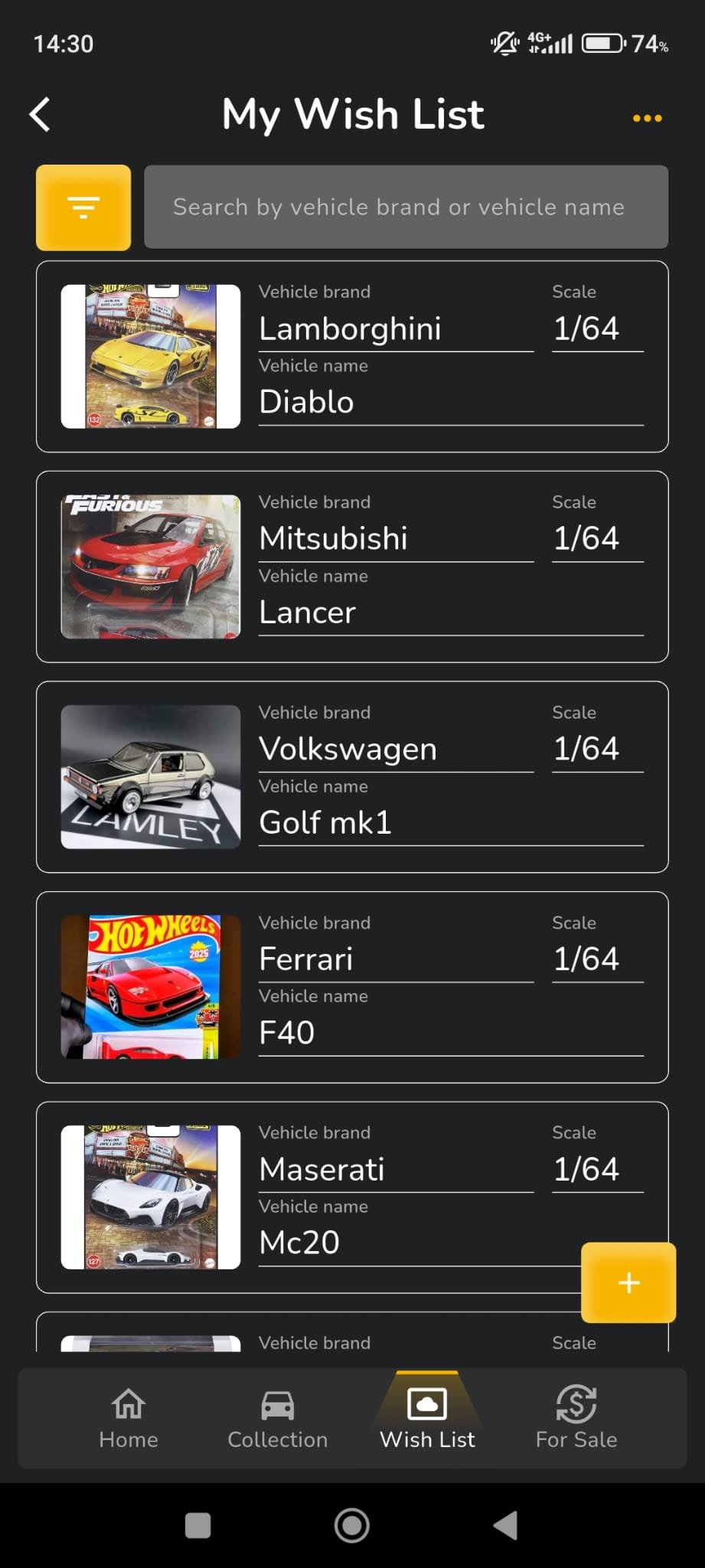
Task: Go back using the top-left arrow
Action: point(40,115)
